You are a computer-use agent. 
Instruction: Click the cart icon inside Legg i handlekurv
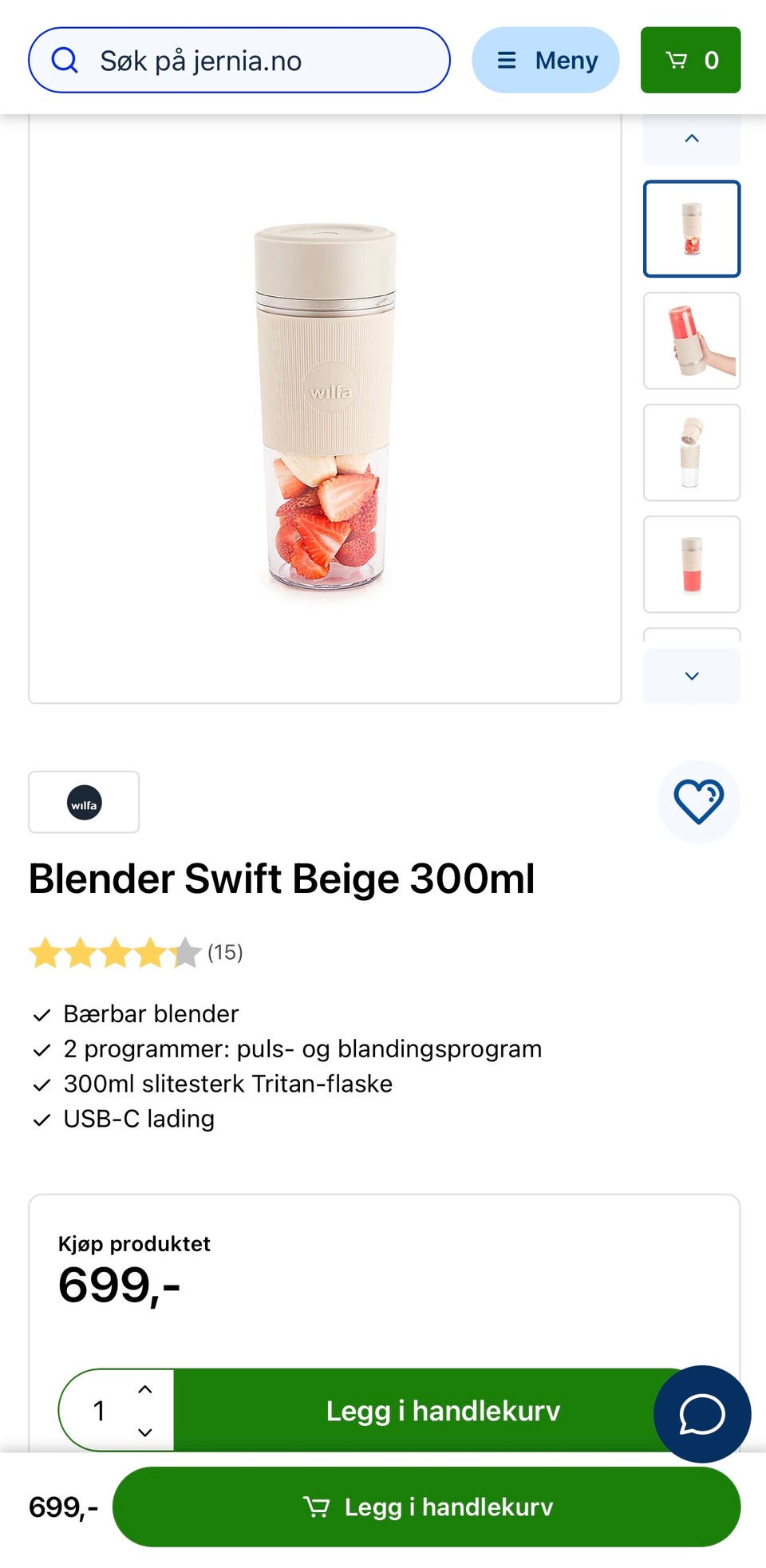318,1507
